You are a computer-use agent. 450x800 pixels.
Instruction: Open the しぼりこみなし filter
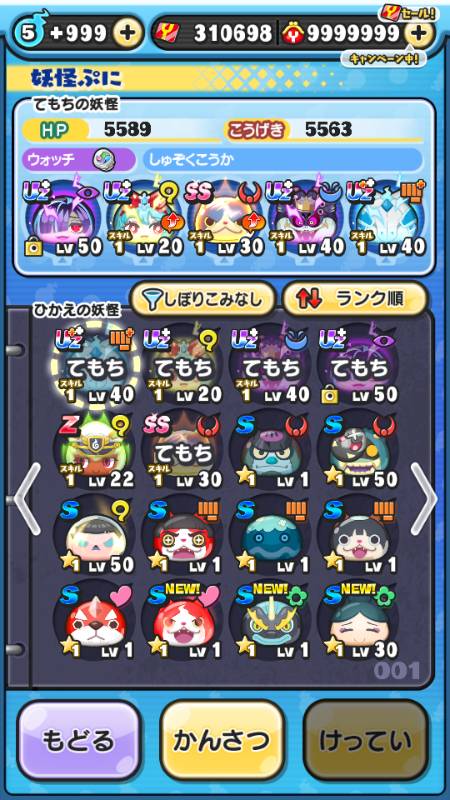(x=203, y=299)
